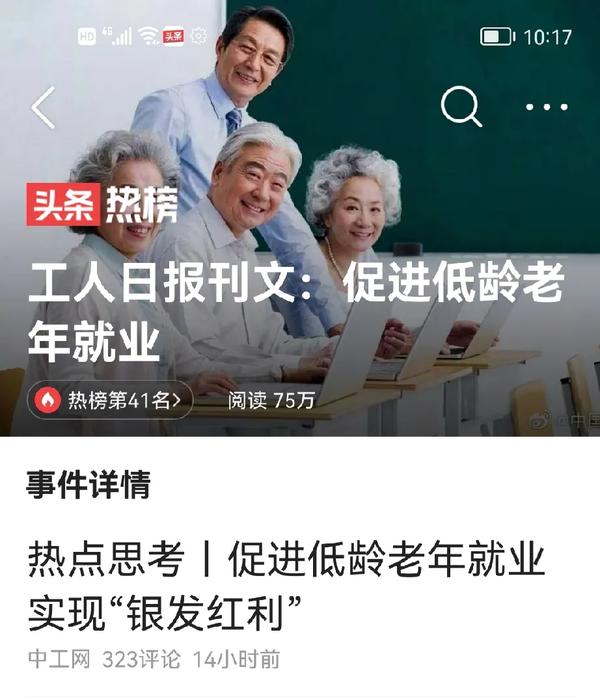Viewport: 600px width, 699px height.
Task: Open the three-dot overflow menu
Action: (546, 107)
